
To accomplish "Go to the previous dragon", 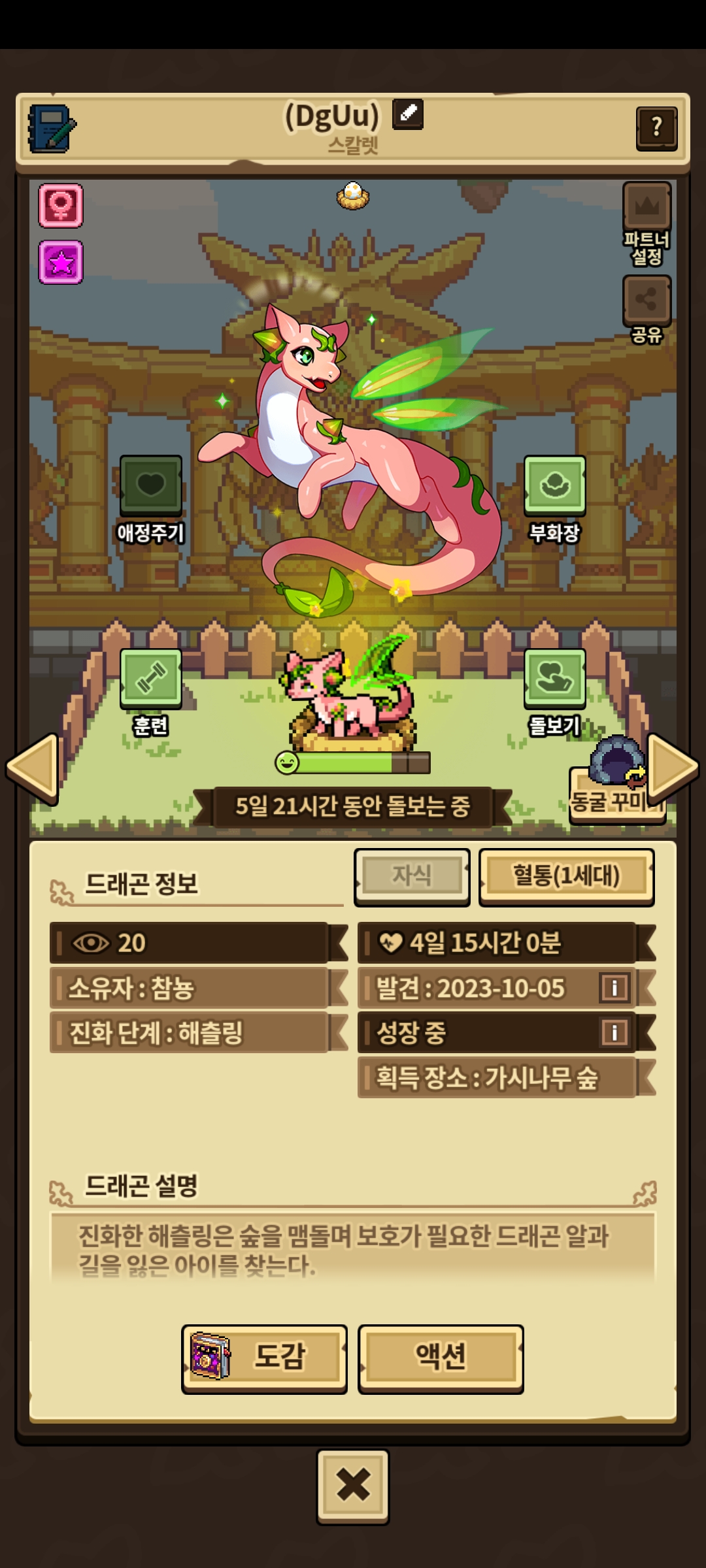I will click(x=33, y=768).
